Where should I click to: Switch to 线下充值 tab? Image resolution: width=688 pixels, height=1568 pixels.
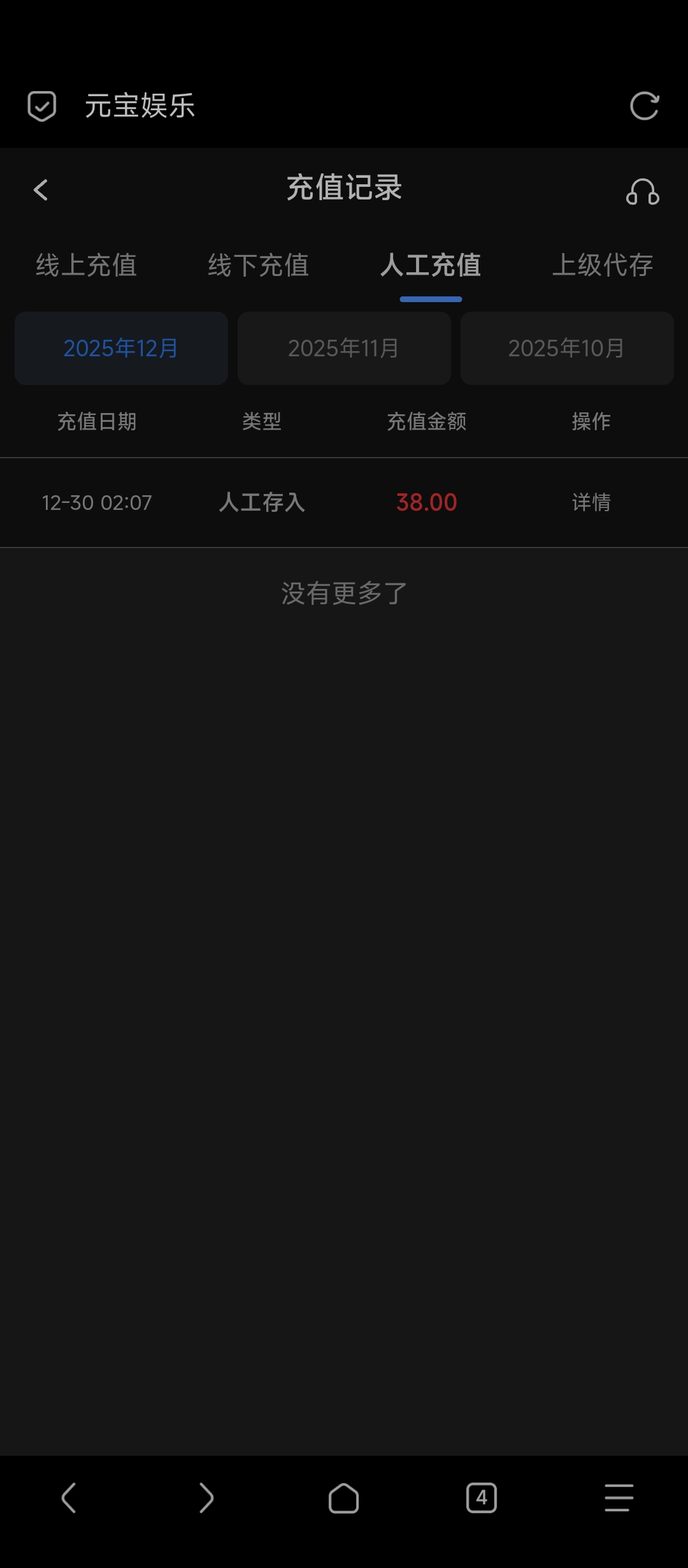point(258,265)
